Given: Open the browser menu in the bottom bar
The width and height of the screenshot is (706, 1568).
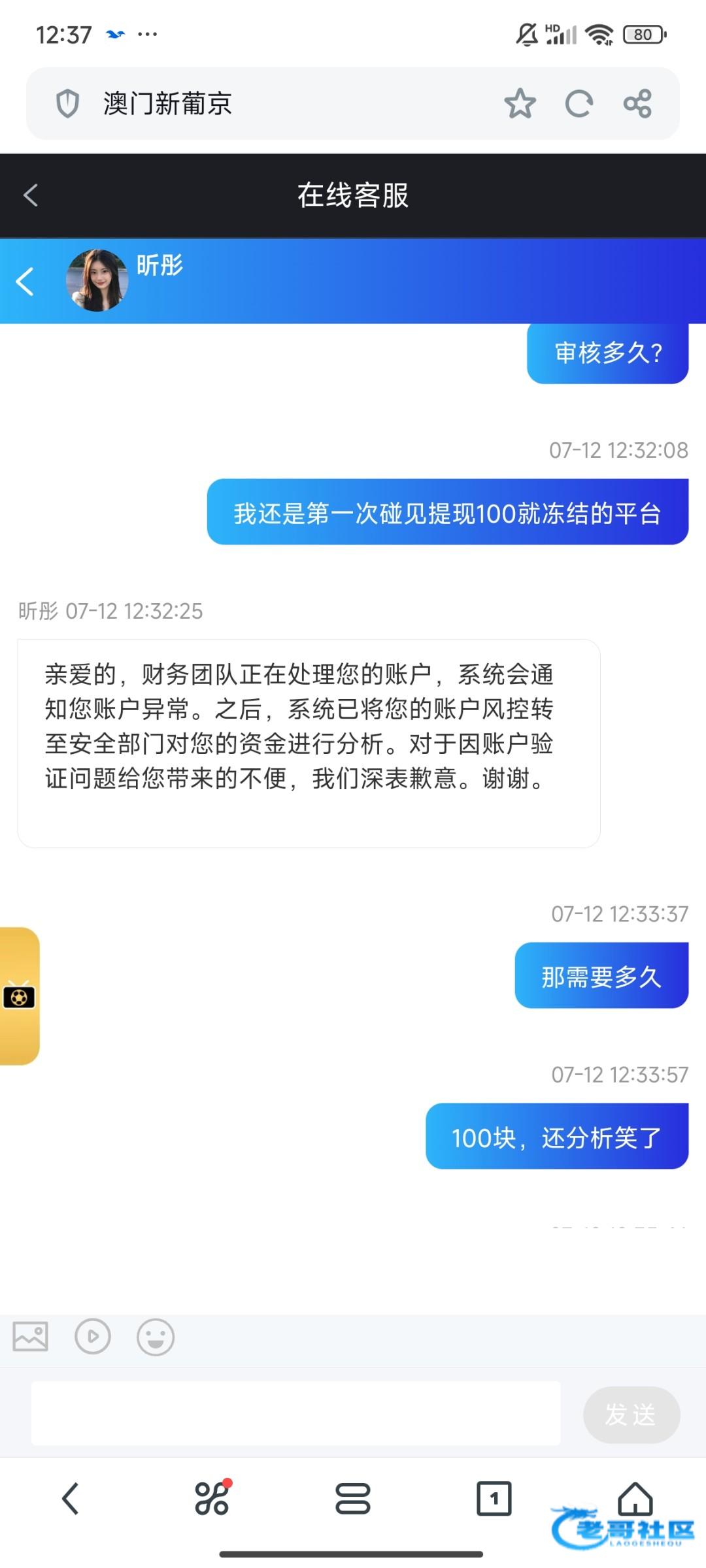Looking at the screenshot, I should click(x=353, y=1498).
